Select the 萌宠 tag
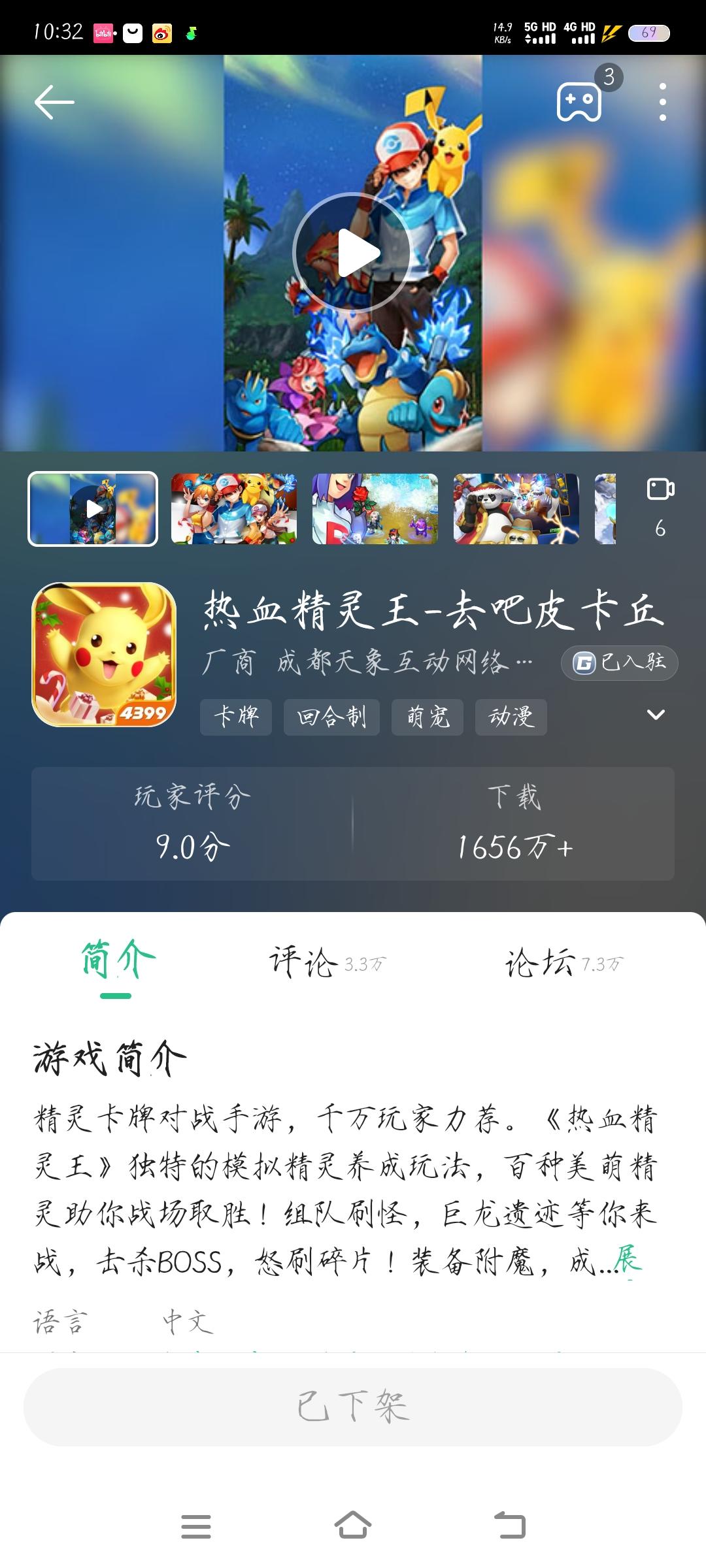The width and height of the screenshot is (706, 1568). [x=427, y=717]
